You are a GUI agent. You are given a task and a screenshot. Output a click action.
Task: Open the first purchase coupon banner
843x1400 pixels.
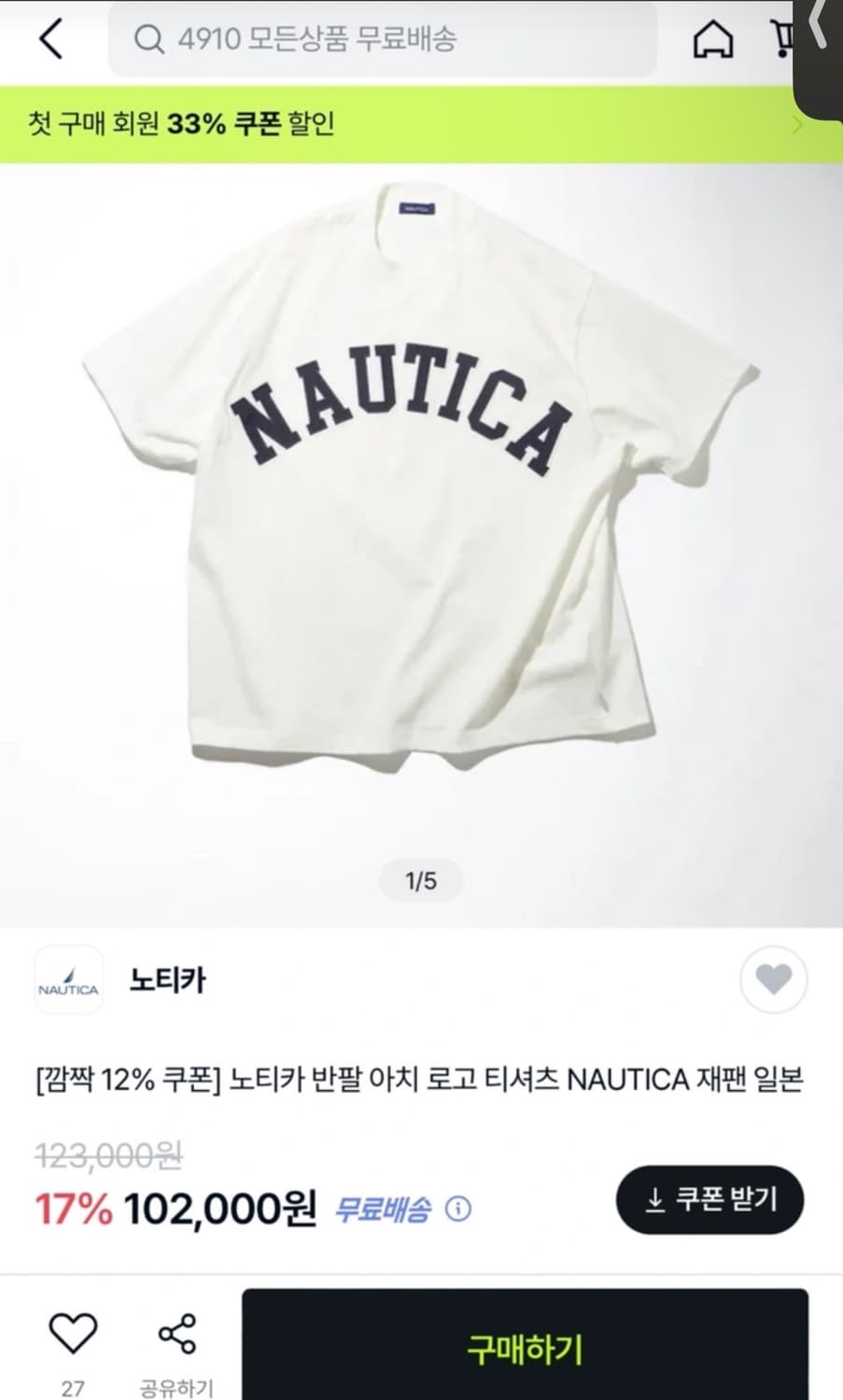373,122
